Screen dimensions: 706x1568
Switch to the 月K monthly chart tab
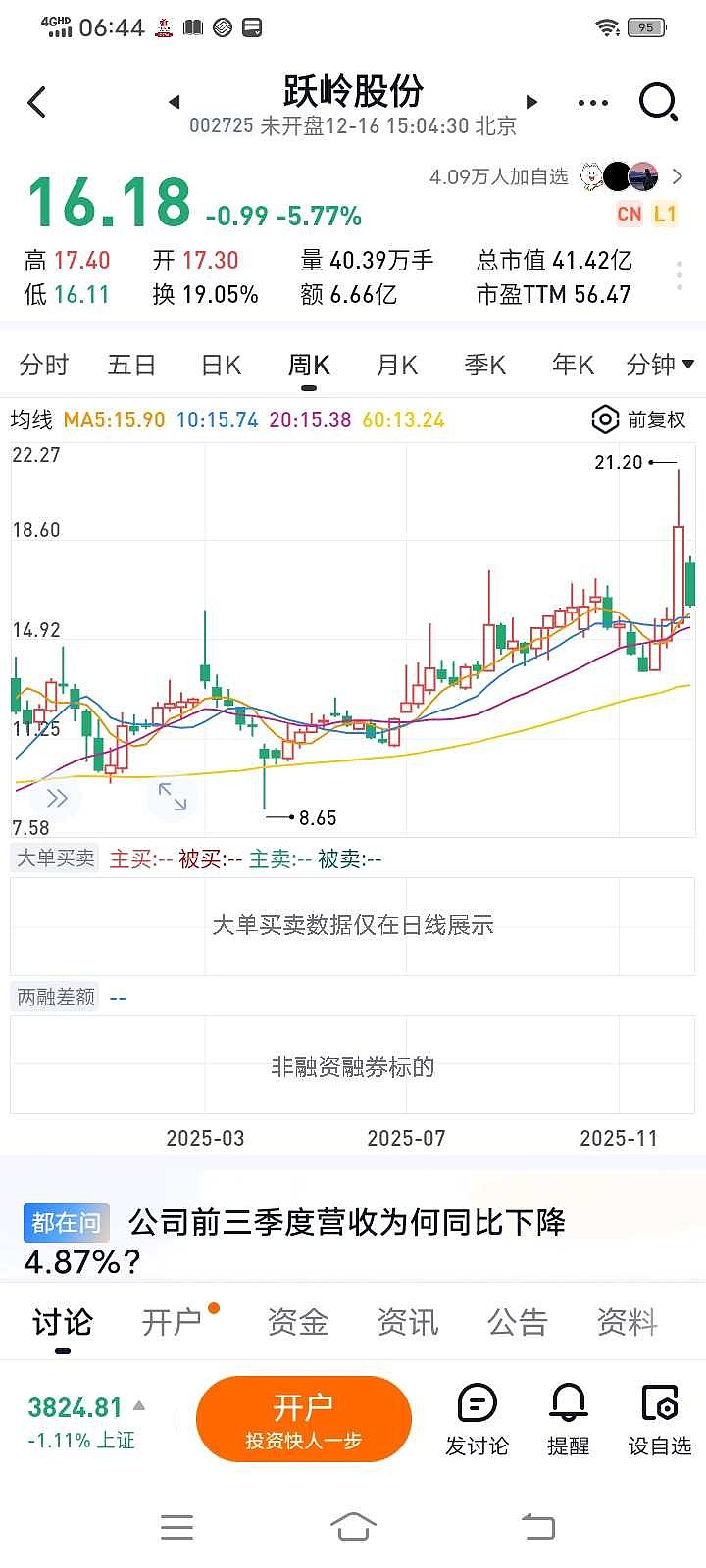point(396,364)
